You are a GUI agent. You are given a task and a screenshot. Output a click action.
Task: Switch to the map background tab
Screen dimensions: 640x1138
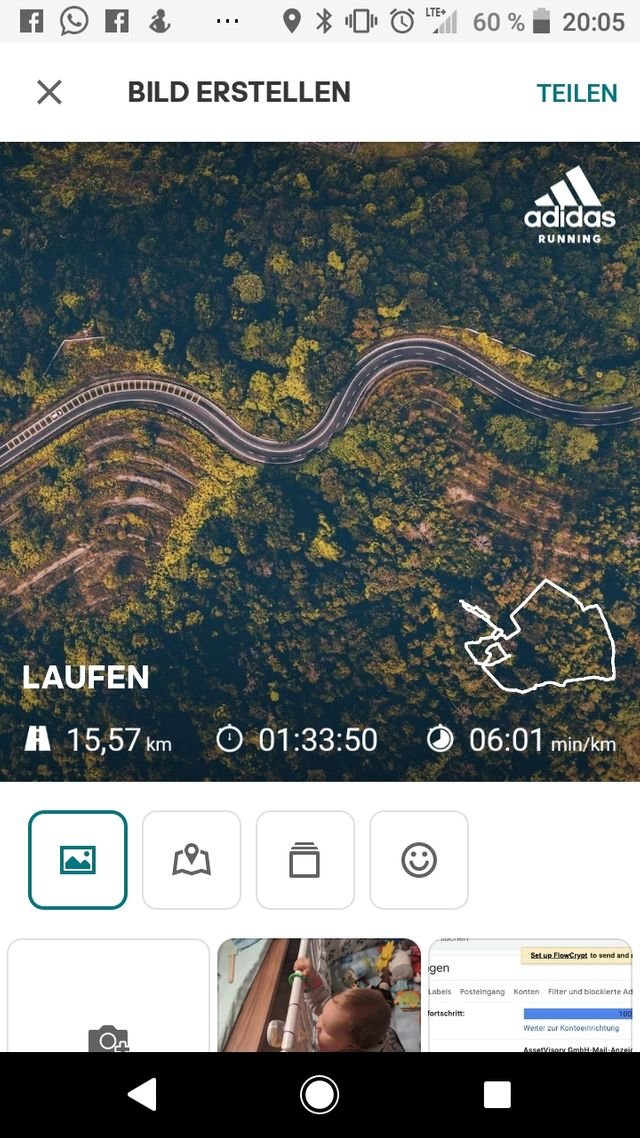[x=192, y=860]
